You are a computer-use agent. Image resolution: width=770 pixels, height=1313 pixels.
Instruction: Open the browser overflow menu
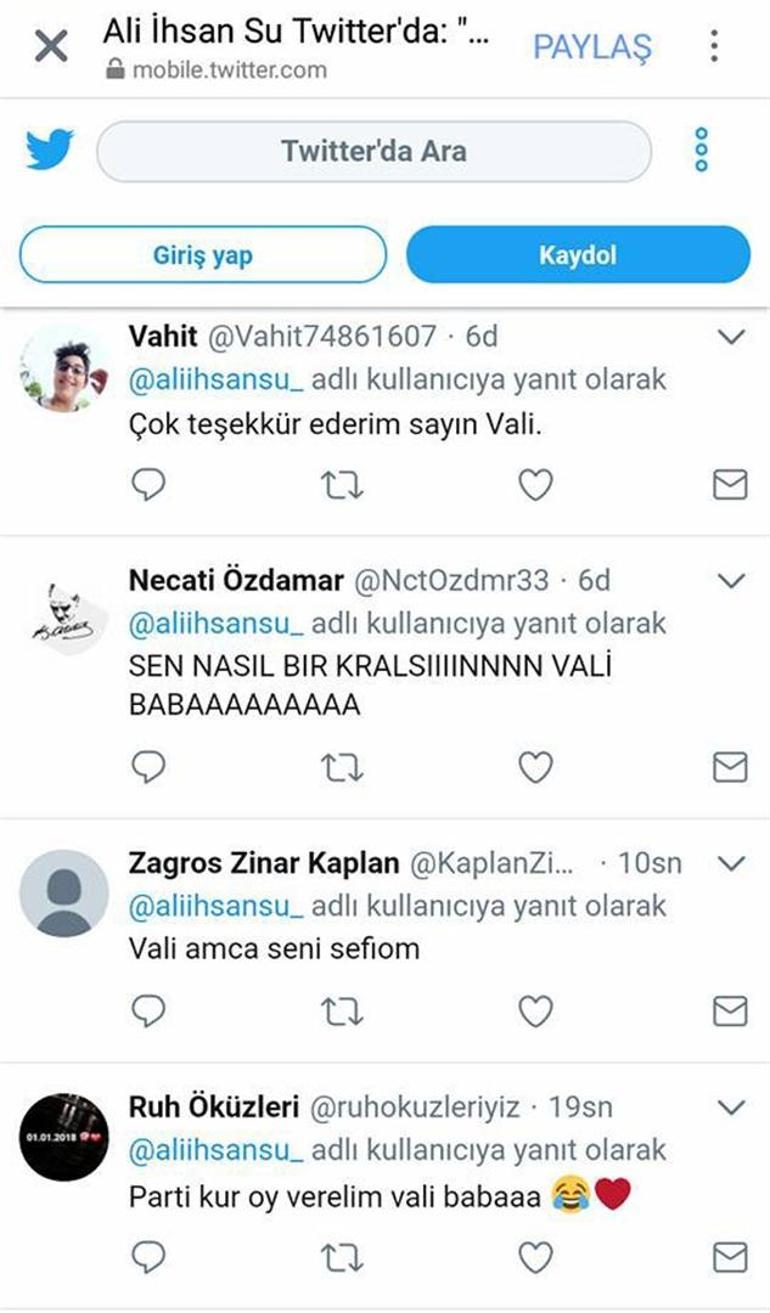[713, 46]
